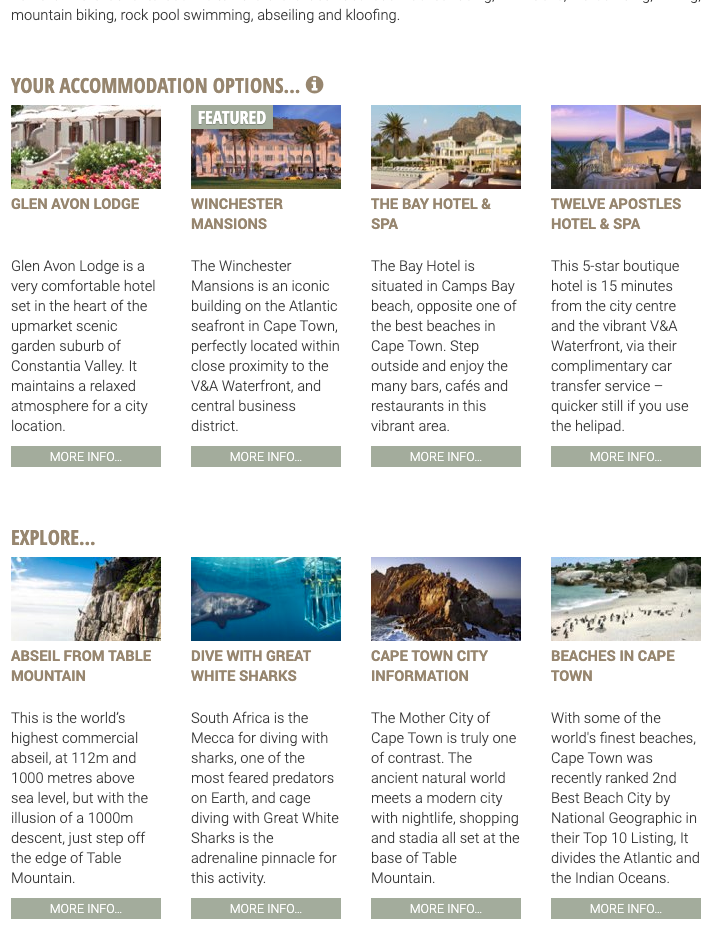The height and width of the screenshot is (930, 713).
Task: Open Beaches in Cape Town heading link
Action: pos(612,665)
